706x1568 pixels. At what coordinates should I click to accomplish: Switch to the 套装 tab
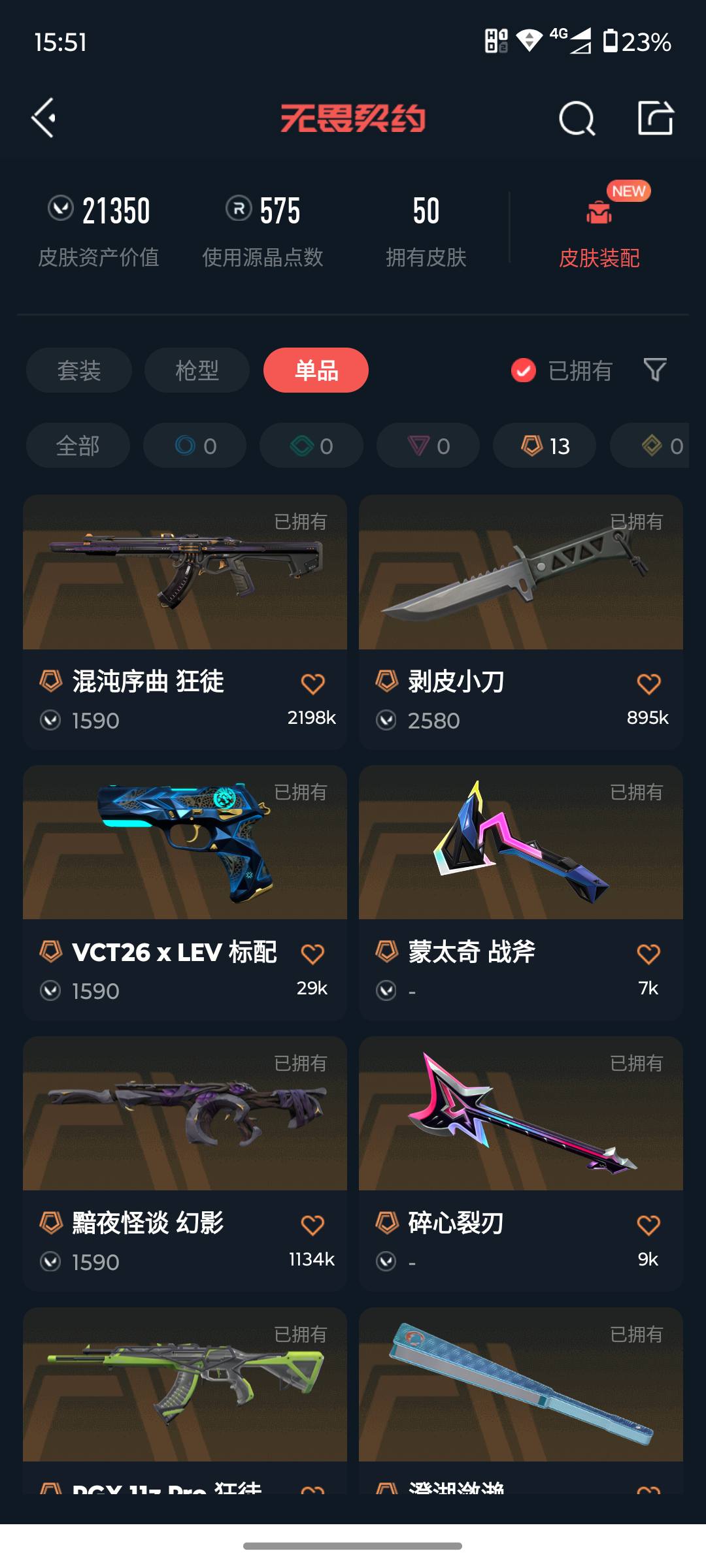(78, 370)
